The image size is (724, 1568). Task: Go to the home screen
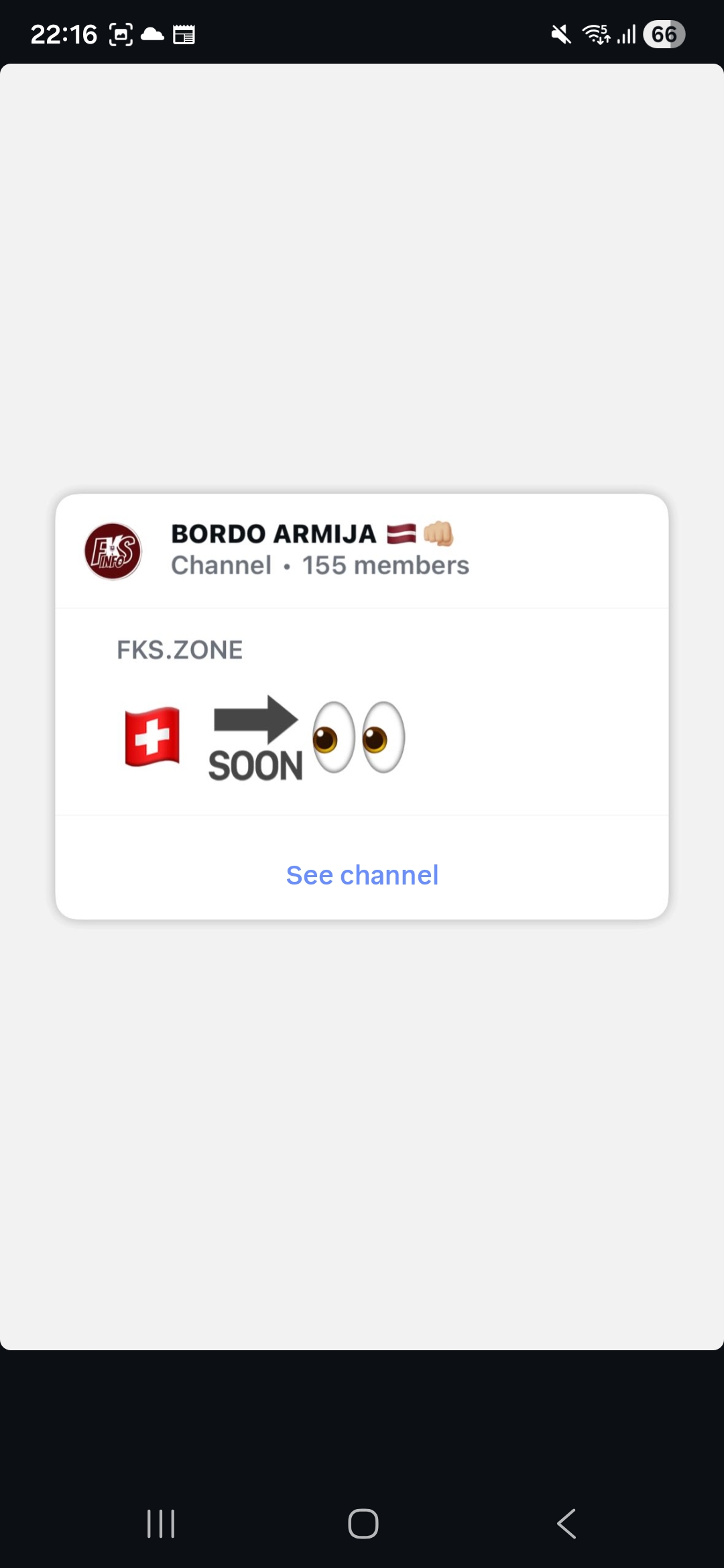[x=363, y=1524]
